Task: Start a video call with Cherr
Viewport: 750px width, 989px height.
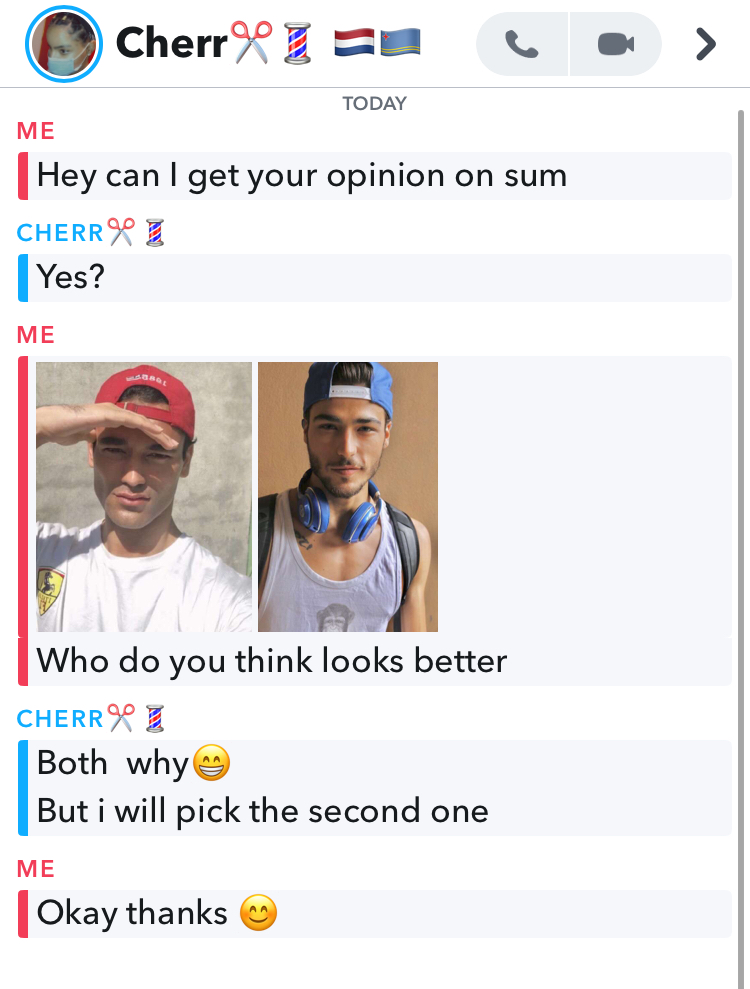Action: pos(615,44)
